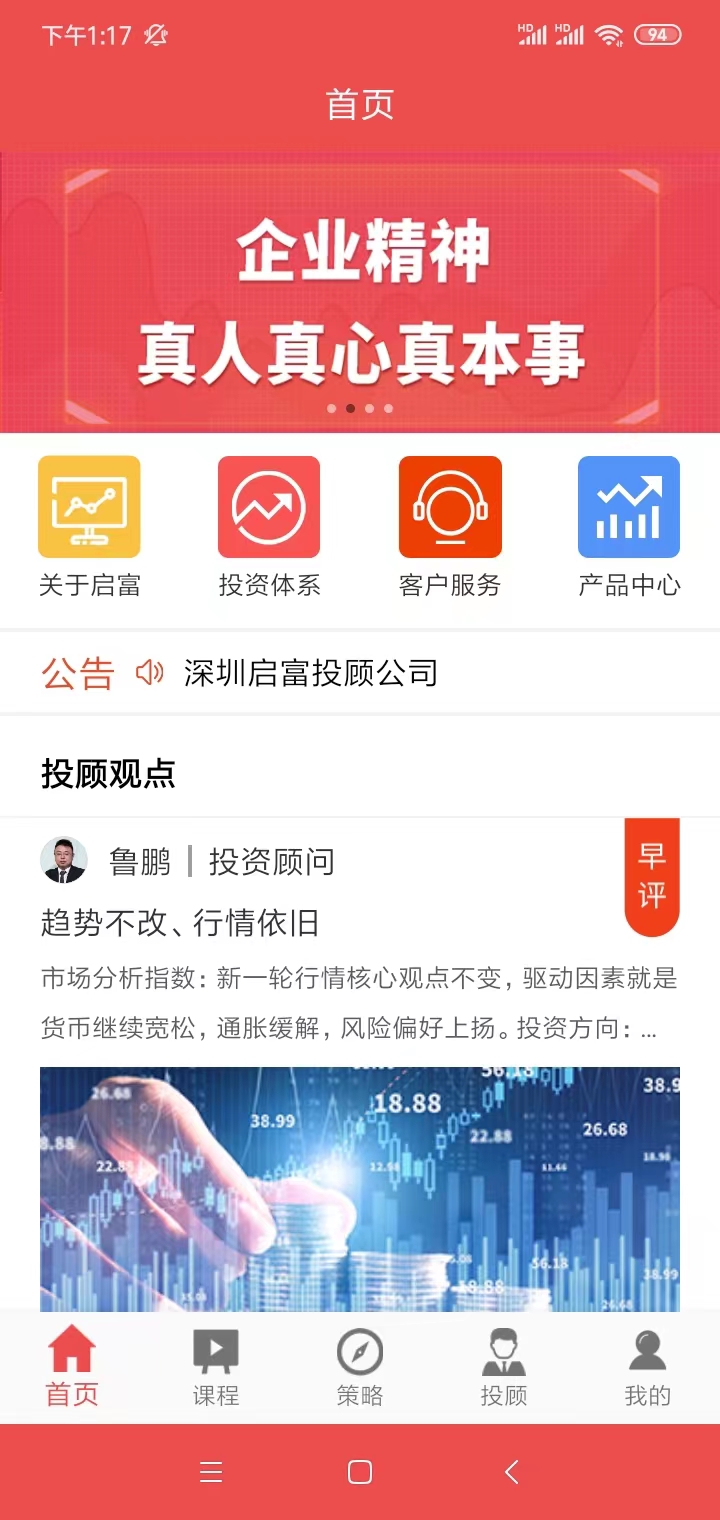Image resolution: width=720 pixels, height=1520 pixels.
Task: Switch to the 课程 tab
Action: coord(216,1367)
